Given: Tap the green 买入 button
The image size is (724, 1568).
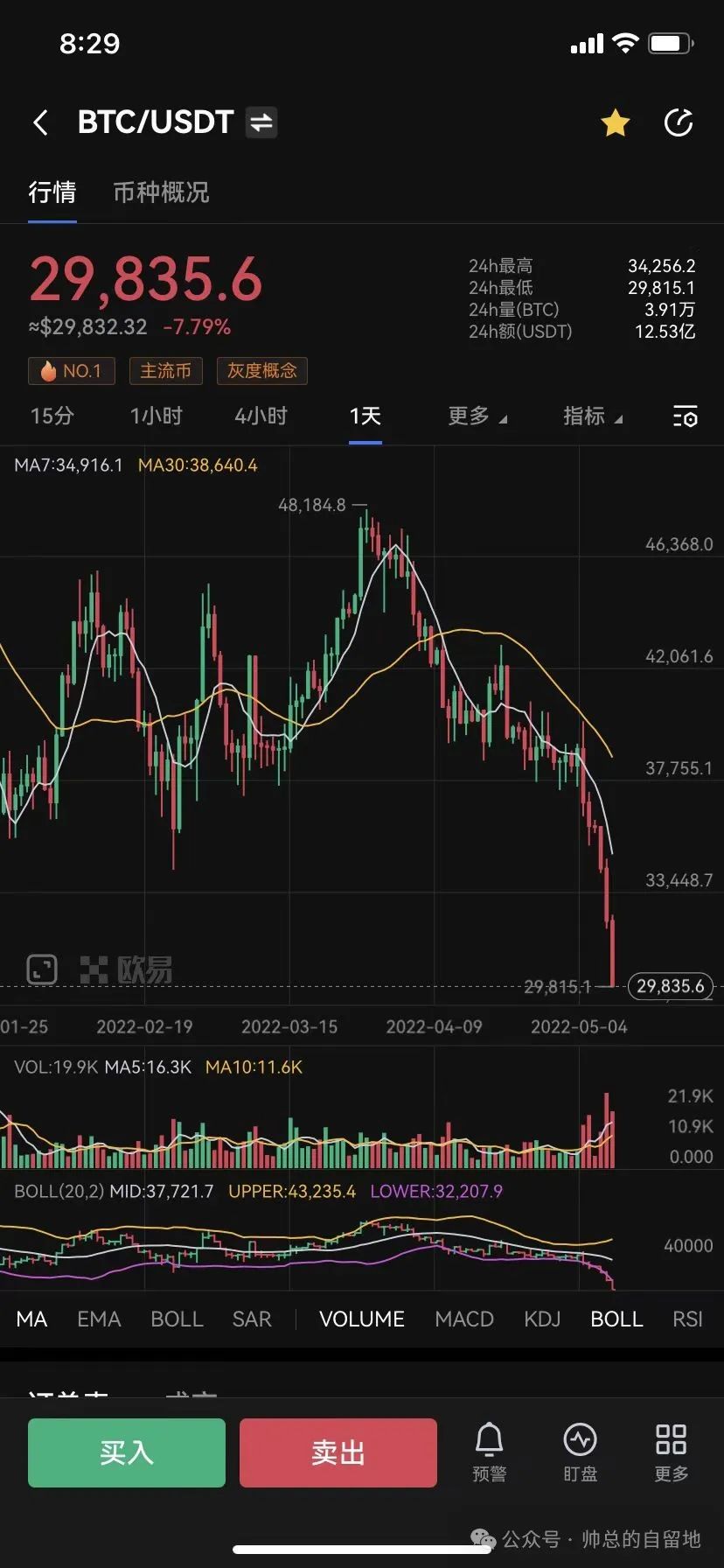Looking at the screenshot, I should click(127, 1452).
